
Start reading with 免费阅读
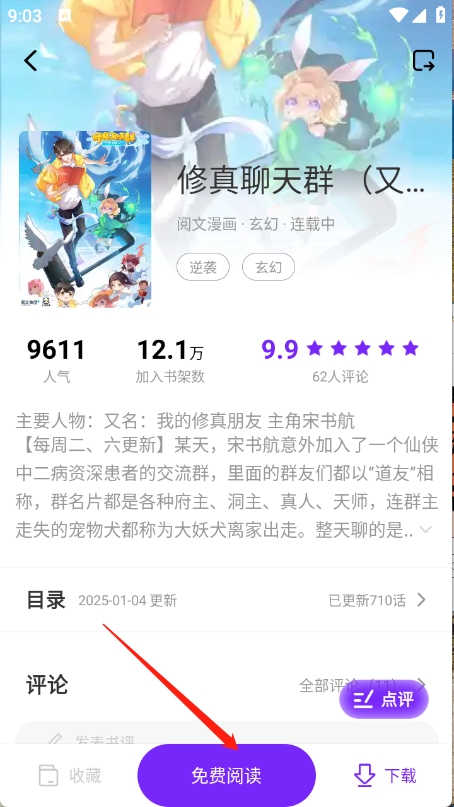pos(226,776)
